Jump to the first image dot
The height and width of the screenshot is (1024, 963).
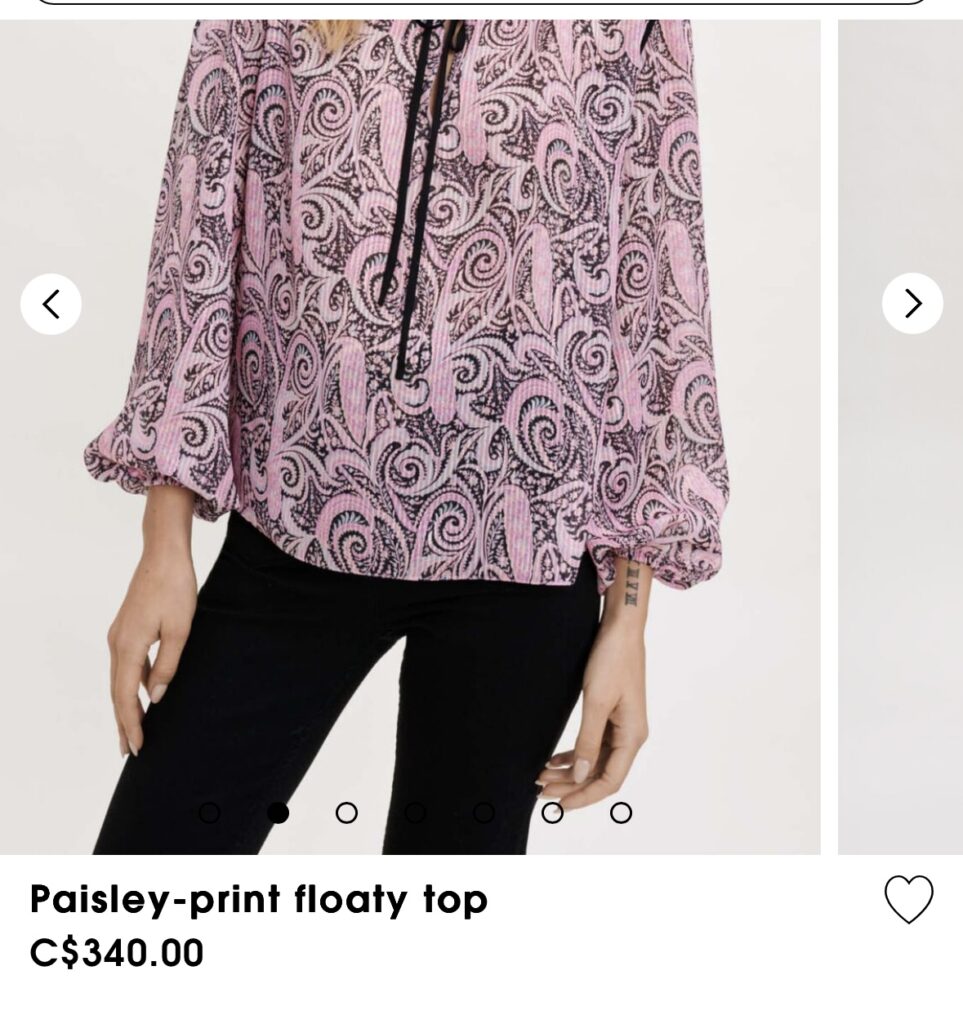click(209, 813)
